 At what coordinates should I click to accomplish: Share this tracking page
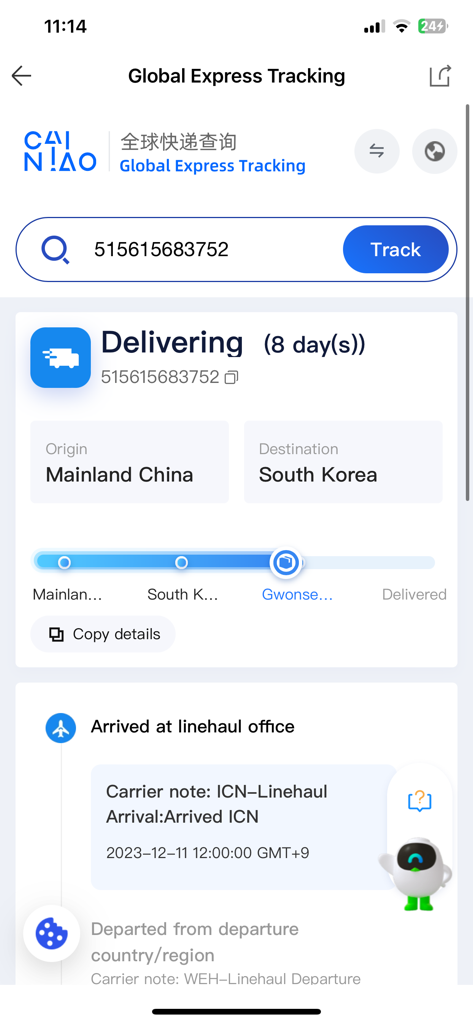(x=440, y=76)
